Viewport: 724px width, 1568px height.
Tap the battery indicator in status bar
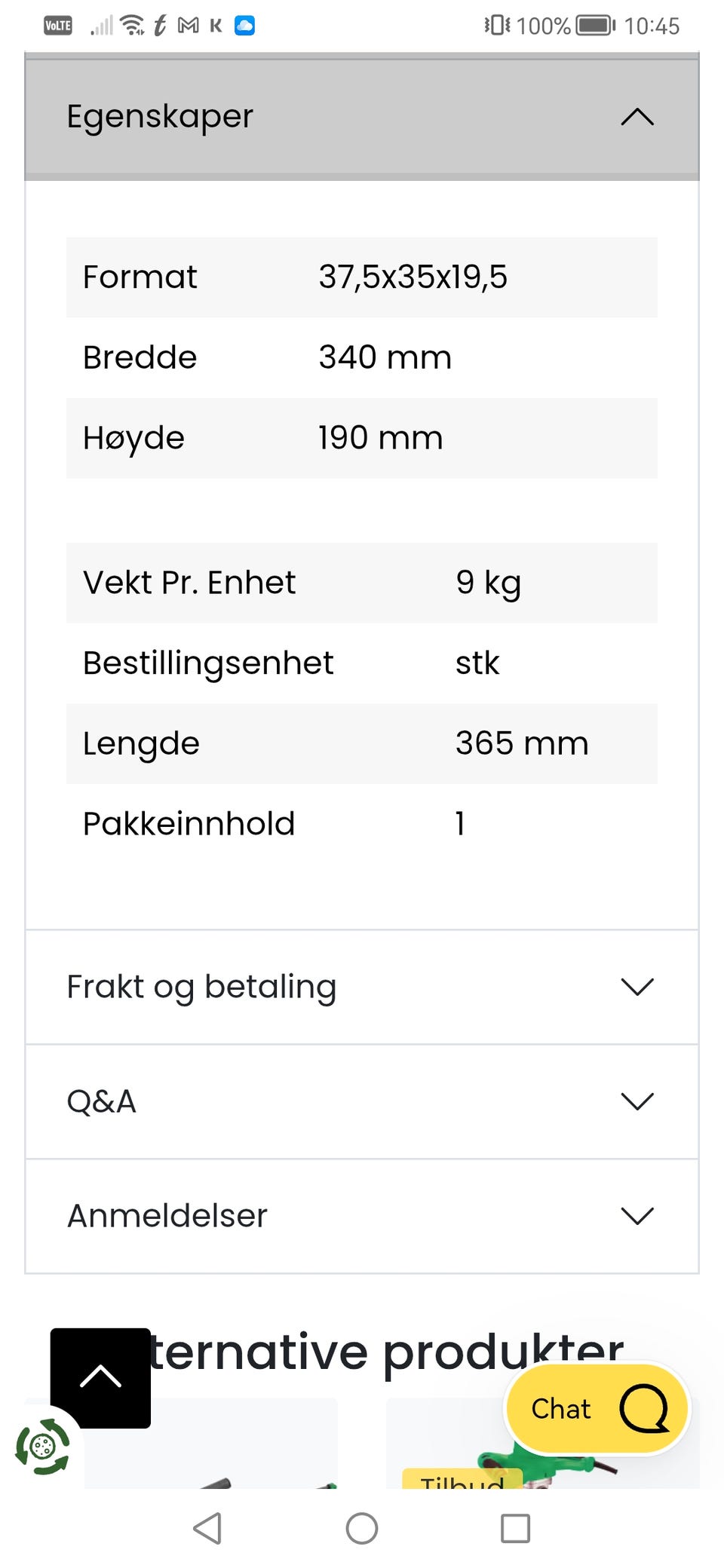(595, 26)
